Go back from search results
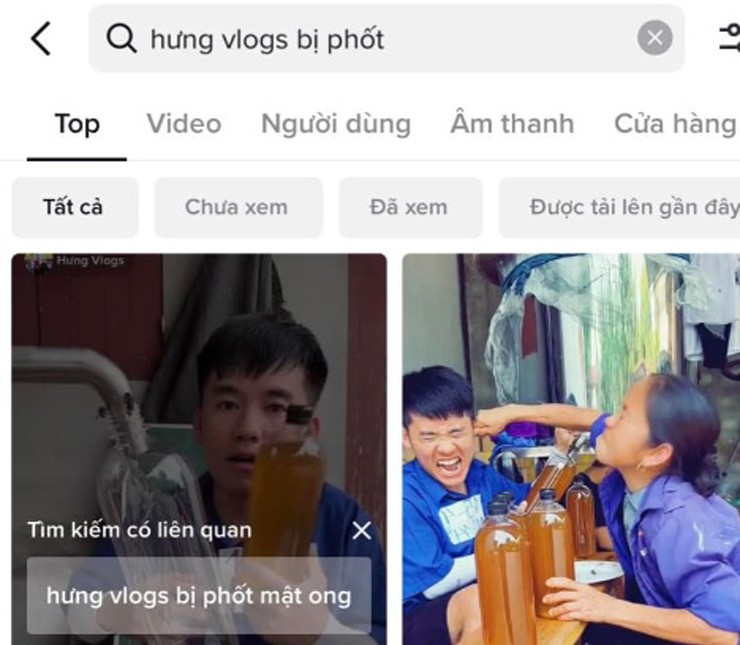 pos(40,39)
